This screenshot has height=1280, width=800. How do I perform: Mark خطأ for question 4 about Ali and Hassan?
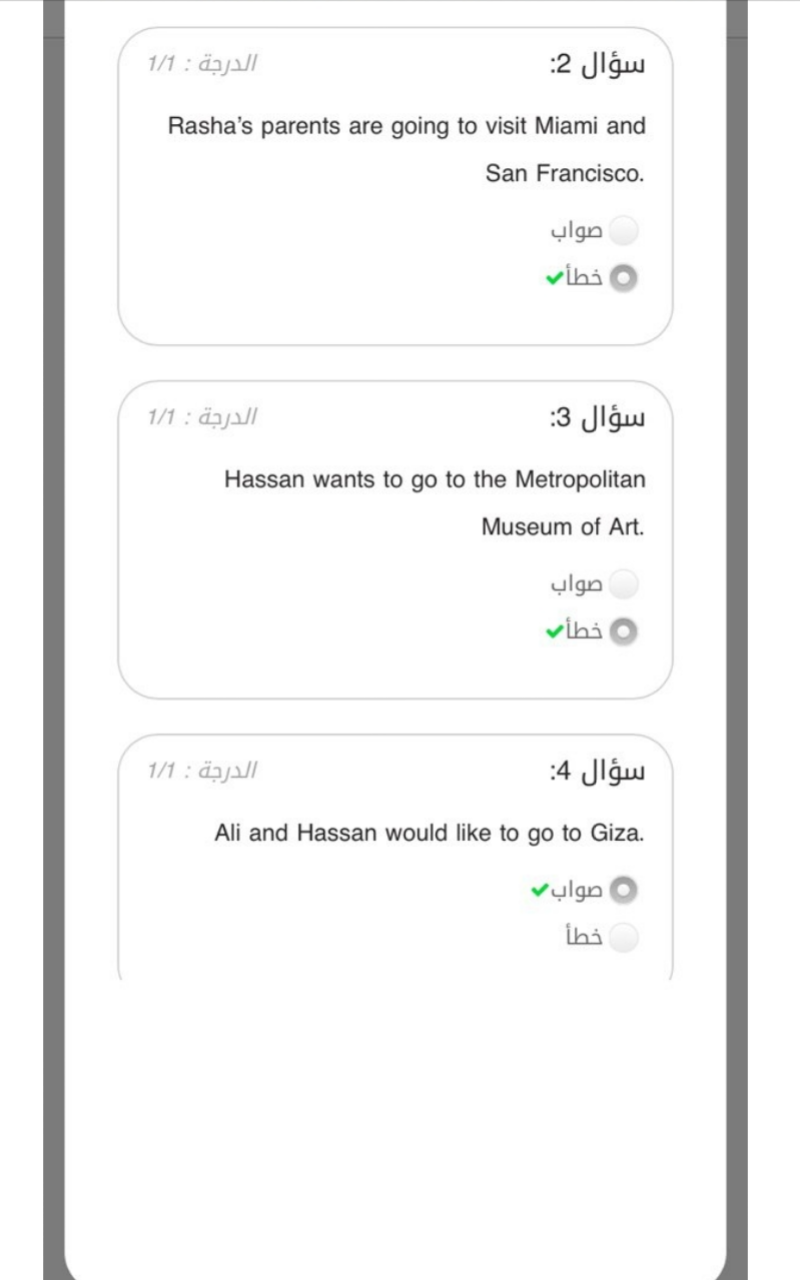click(624, 937)
